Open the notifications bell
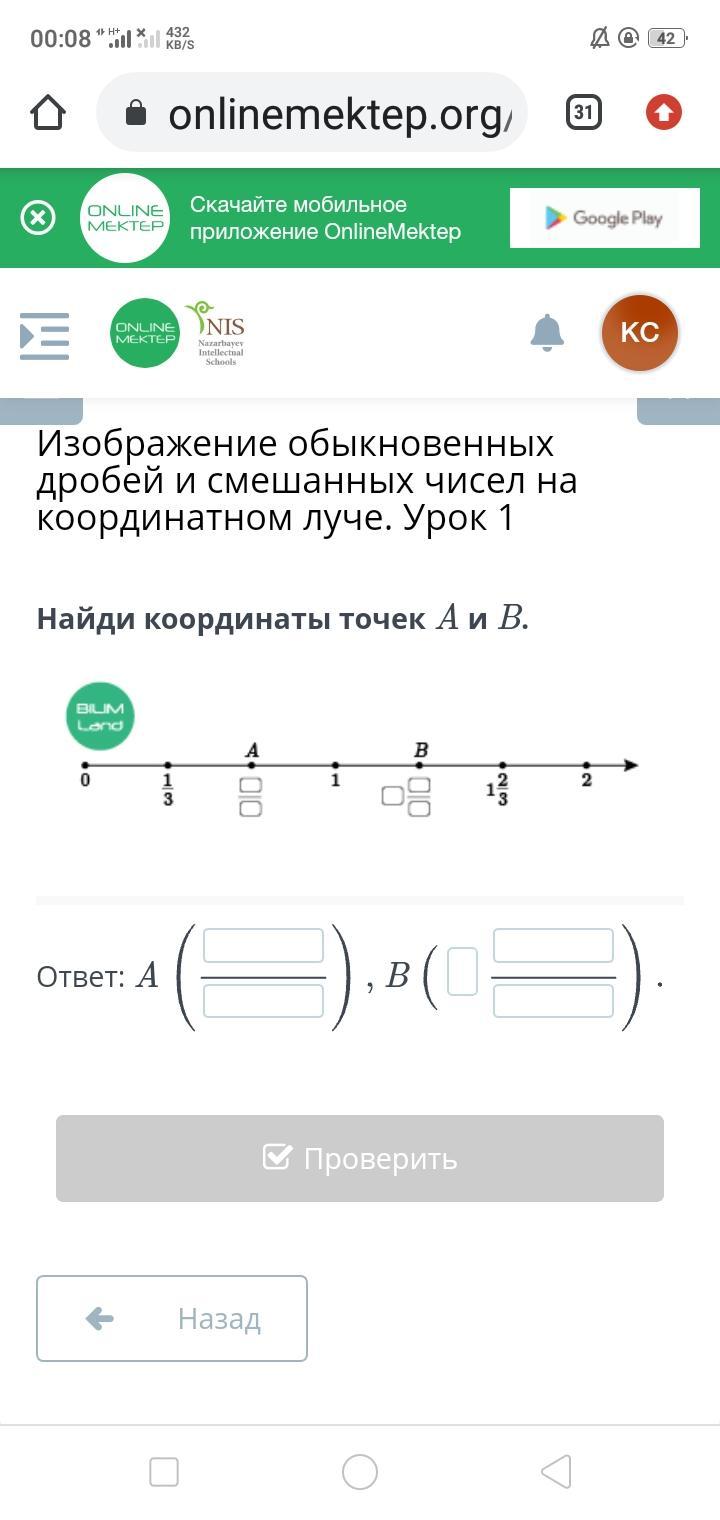The height and width of the screenshot is (1520, 720). pyautogui.click(x=547, y=333)
